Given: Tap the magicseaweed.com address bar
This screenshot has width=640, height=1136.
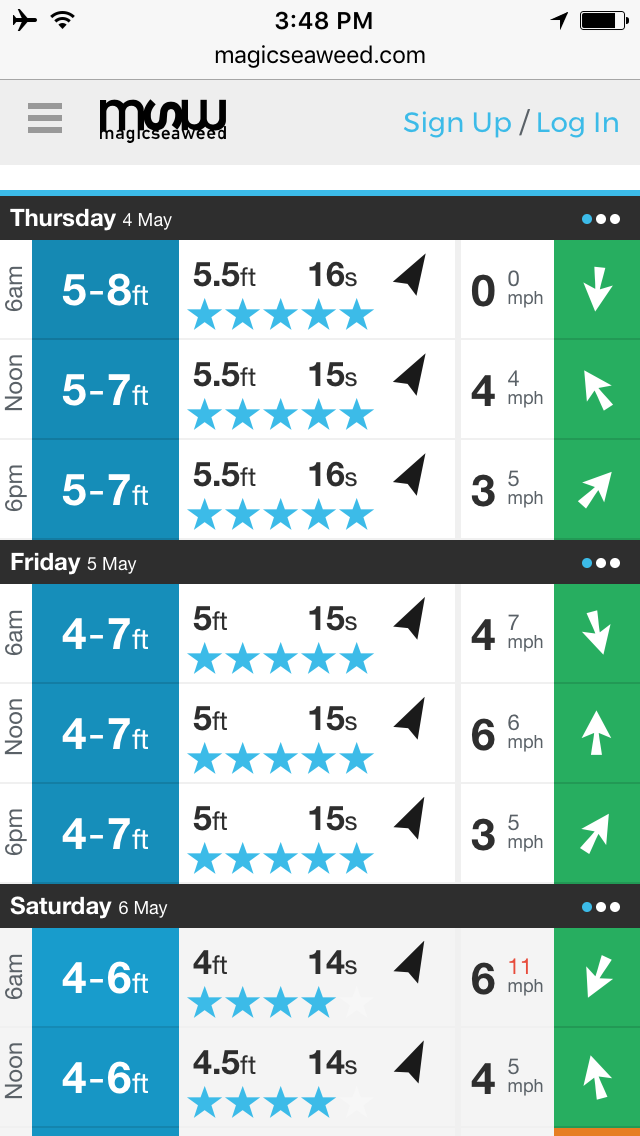Looking at the screenshot, I should click(320, 56).
